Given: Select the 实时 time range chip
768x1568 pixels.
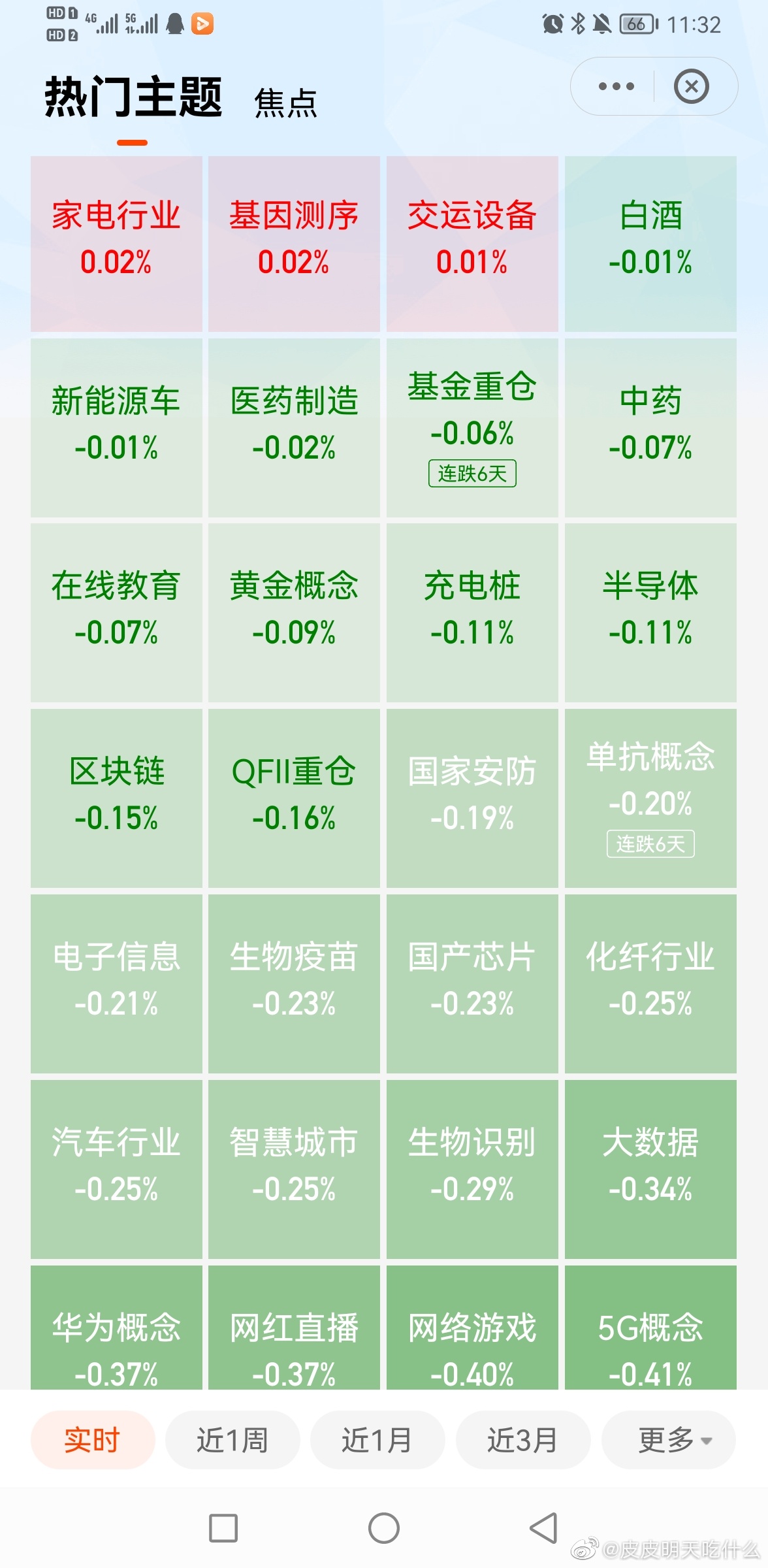Looking at the screenshot, I should tap(93, 1440).
